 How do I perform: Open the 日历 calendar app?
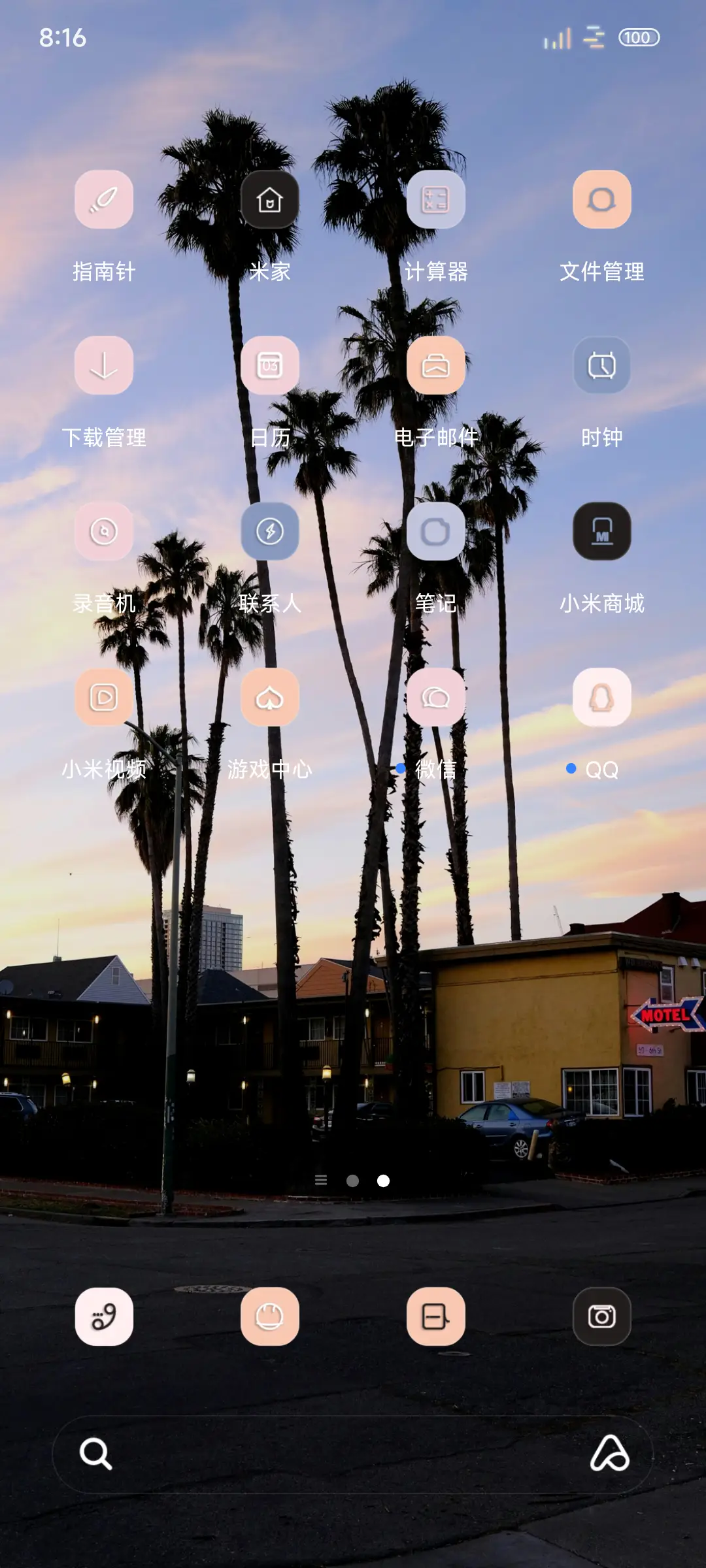point(270,366)
